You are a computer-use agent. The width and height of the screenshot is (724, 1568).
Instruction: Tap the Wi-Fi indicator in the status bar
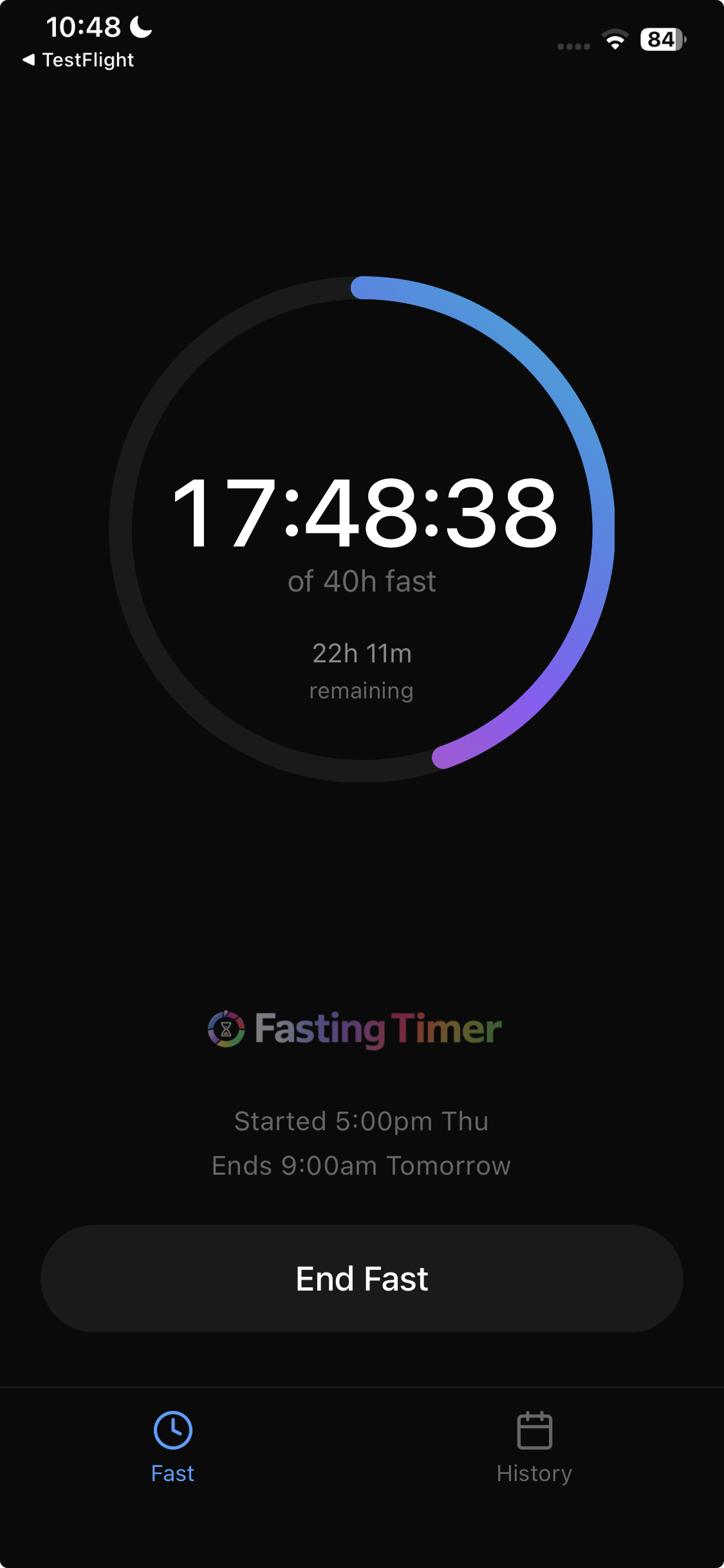tap(613, 40)
